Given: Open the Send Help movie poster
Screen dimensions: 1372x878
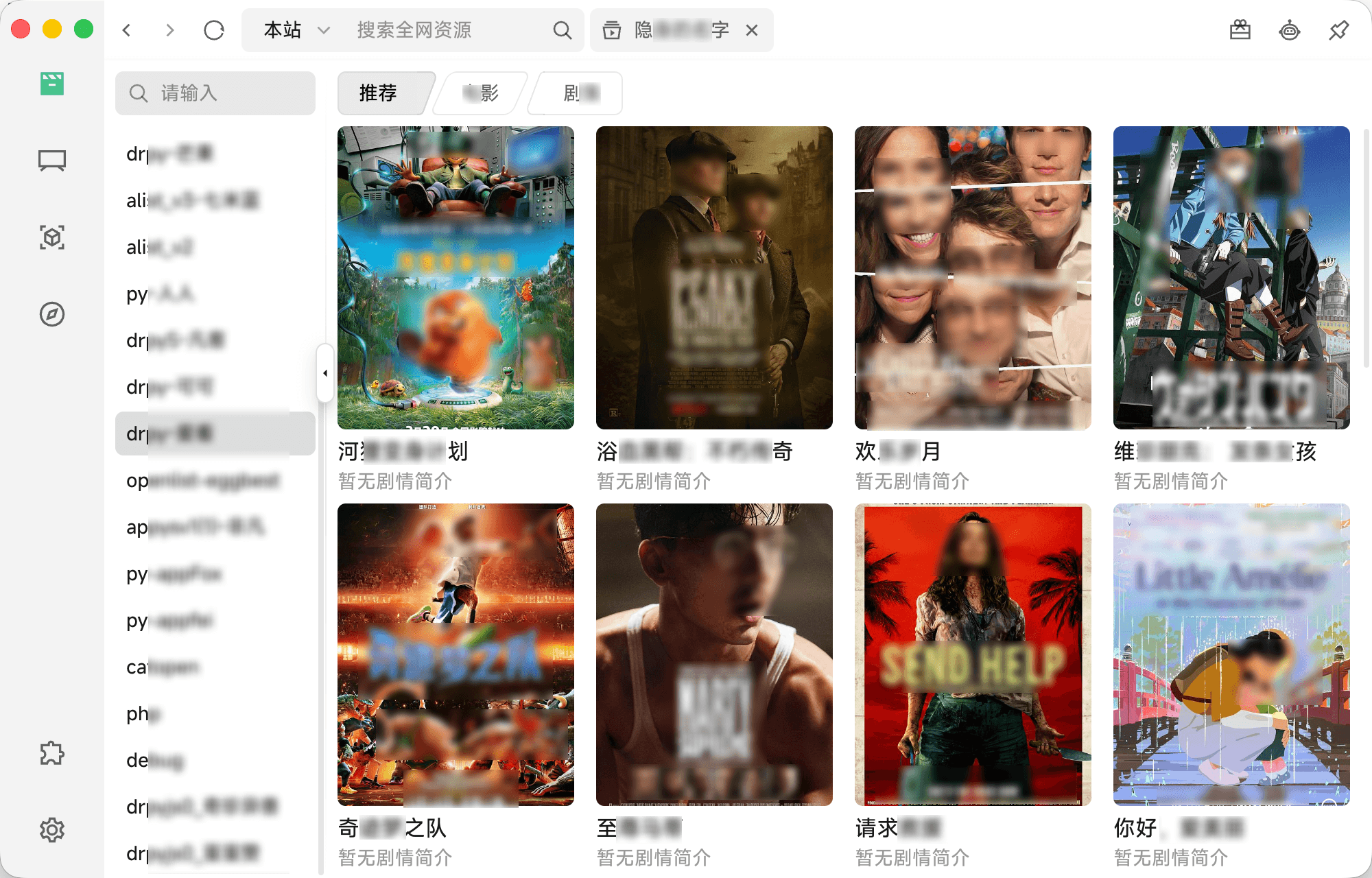Looking at the screenshot, I should click(973, 654).
